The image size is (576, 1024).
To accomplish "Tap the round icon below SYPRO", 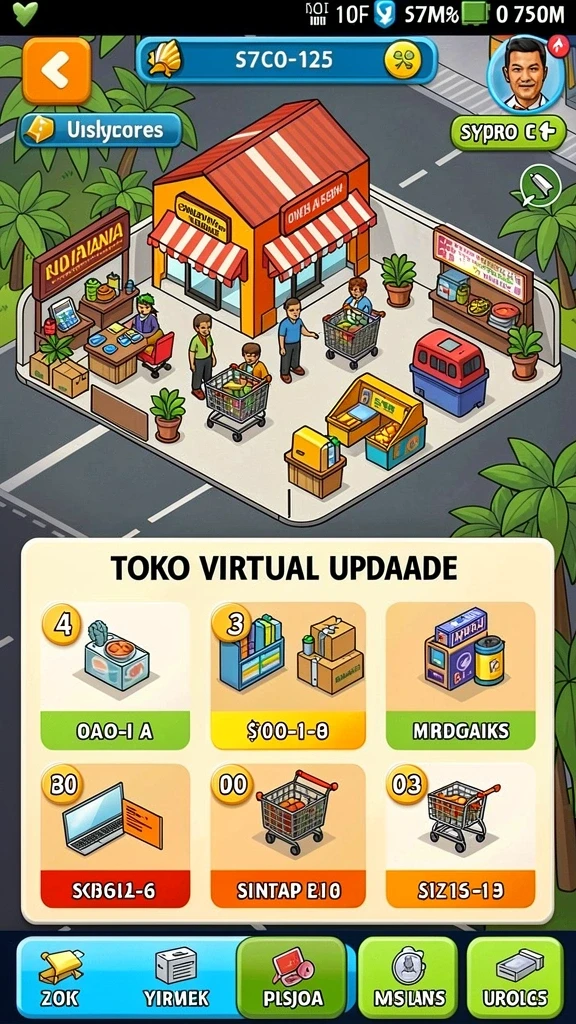I will (x=541, y=185).
